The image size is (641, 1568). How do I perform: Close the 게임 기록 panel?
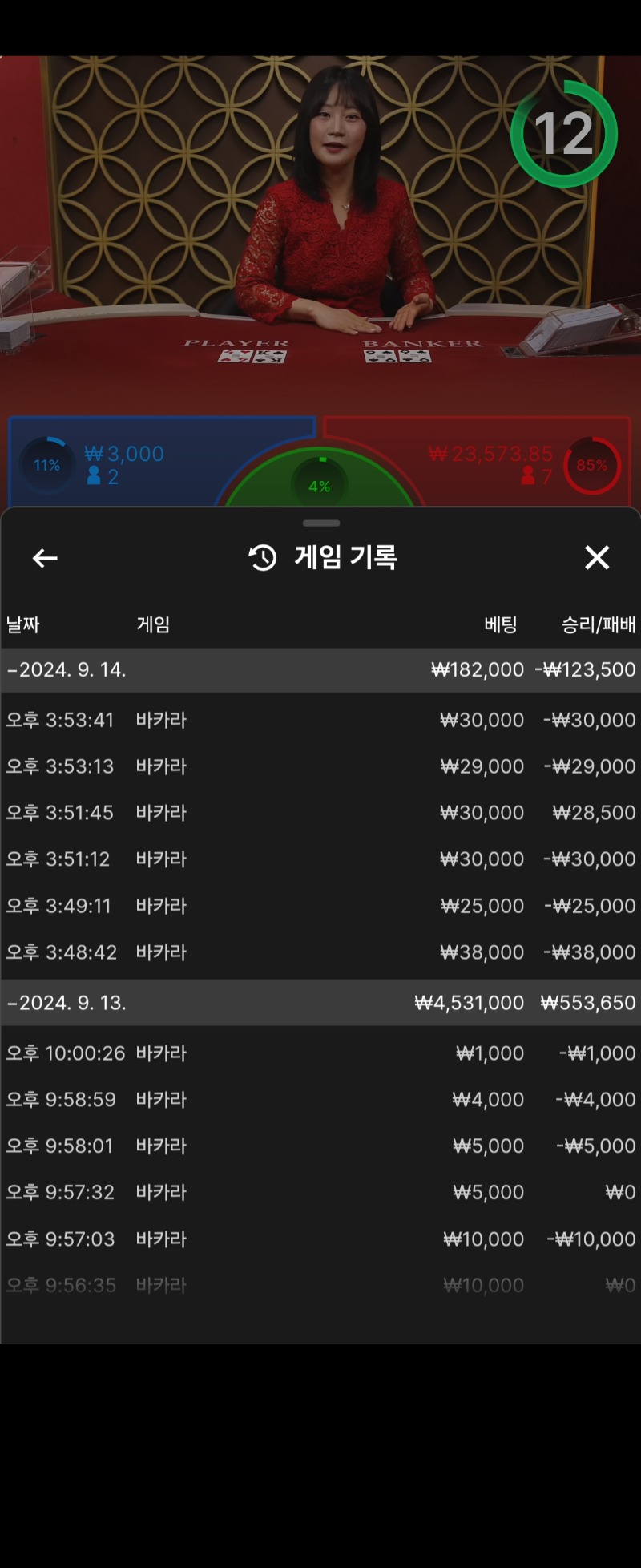click(x=597, y=557)
